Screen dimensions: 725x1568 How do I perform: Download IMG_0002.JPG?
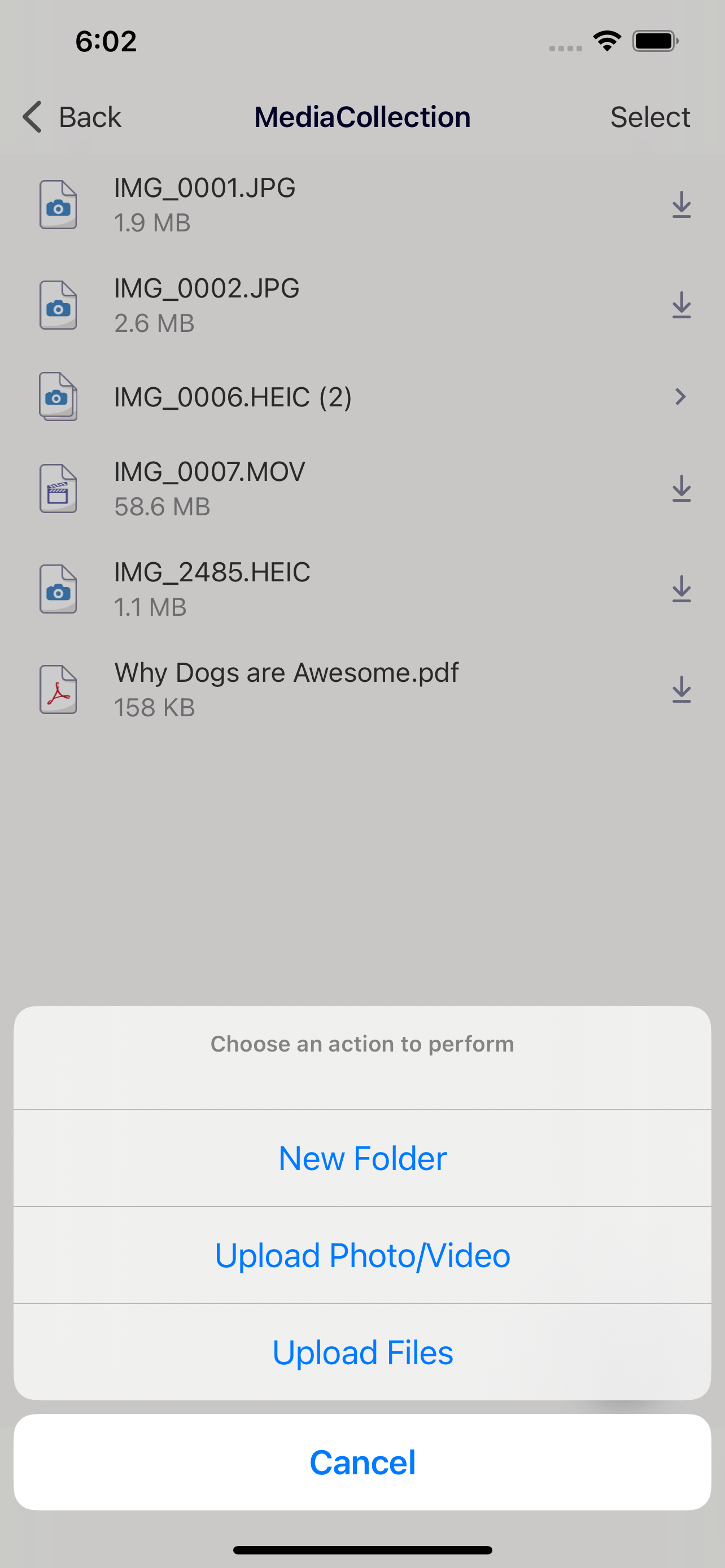coord(681,305)
